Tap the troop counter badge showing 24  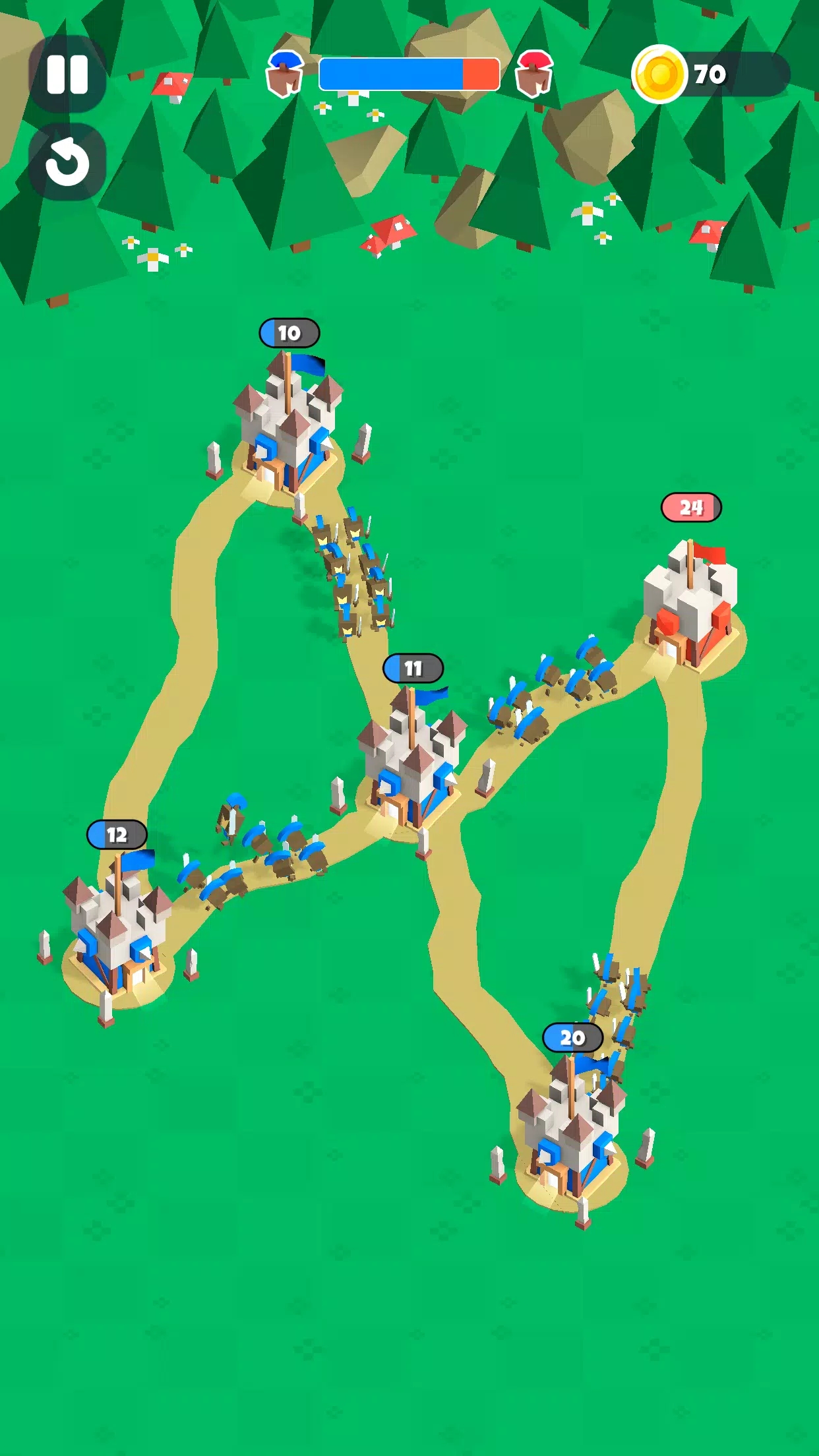click(x=691, y=505)
